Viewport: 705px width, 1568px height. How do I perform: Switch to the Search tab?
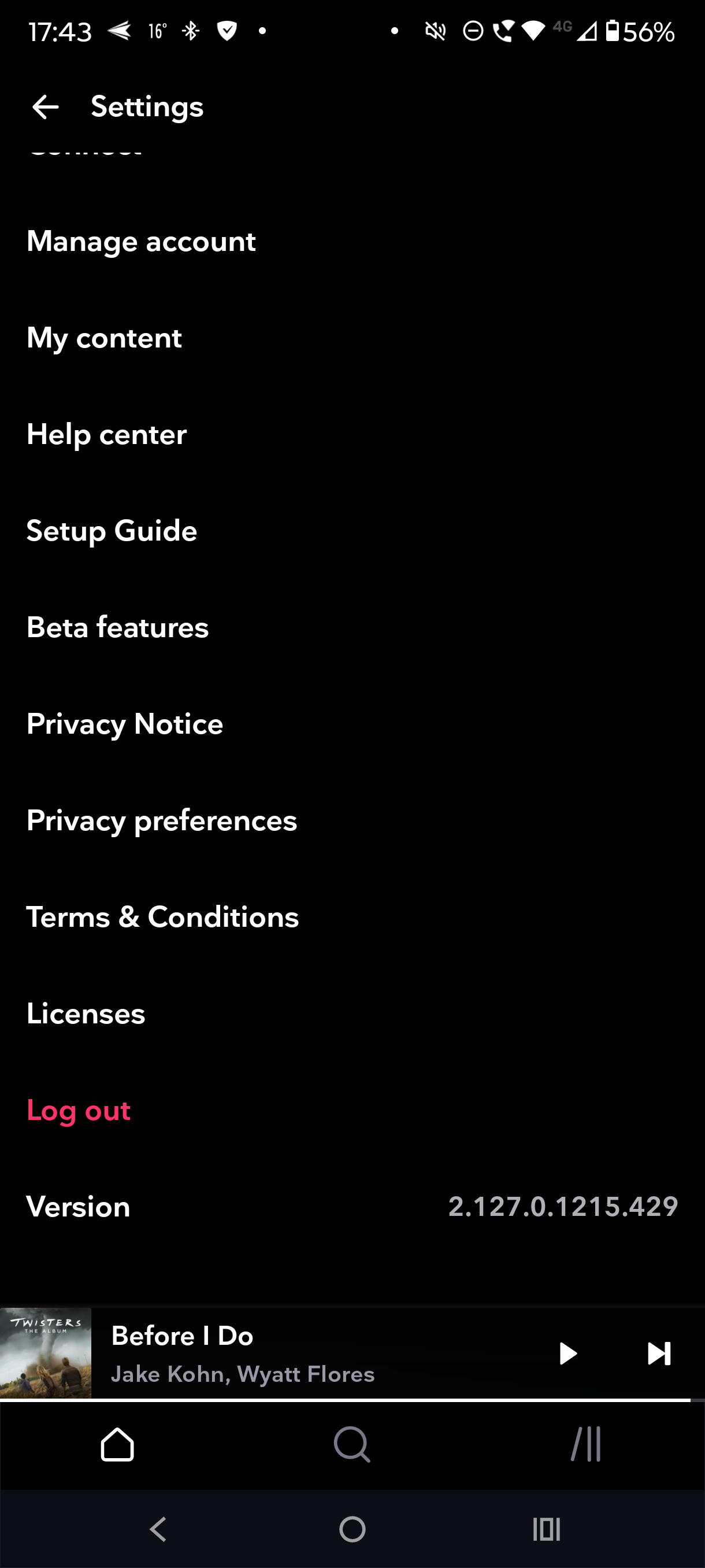tap(352, 1444)
